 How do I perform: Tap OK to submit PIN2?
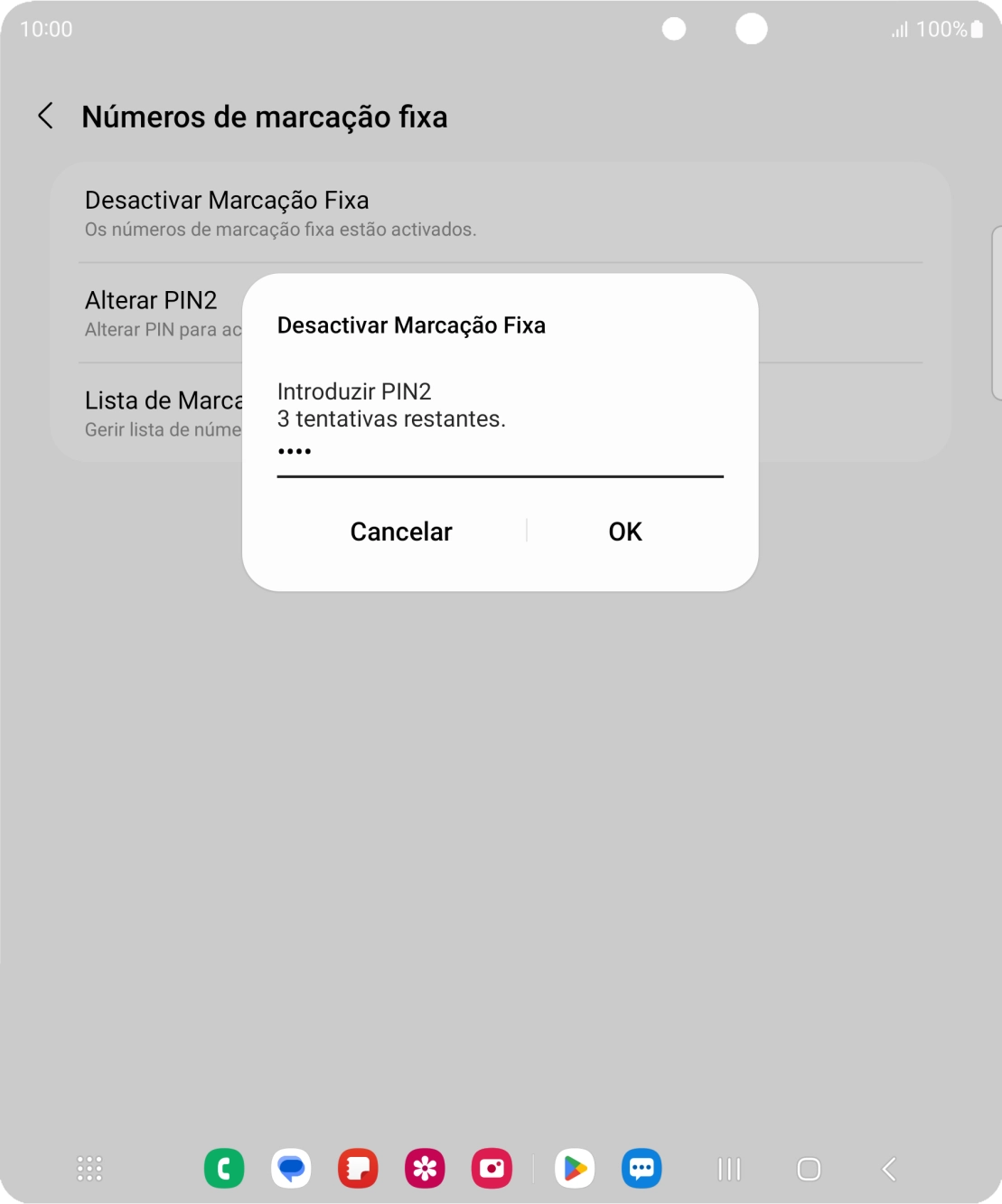(x=624, y=531)
